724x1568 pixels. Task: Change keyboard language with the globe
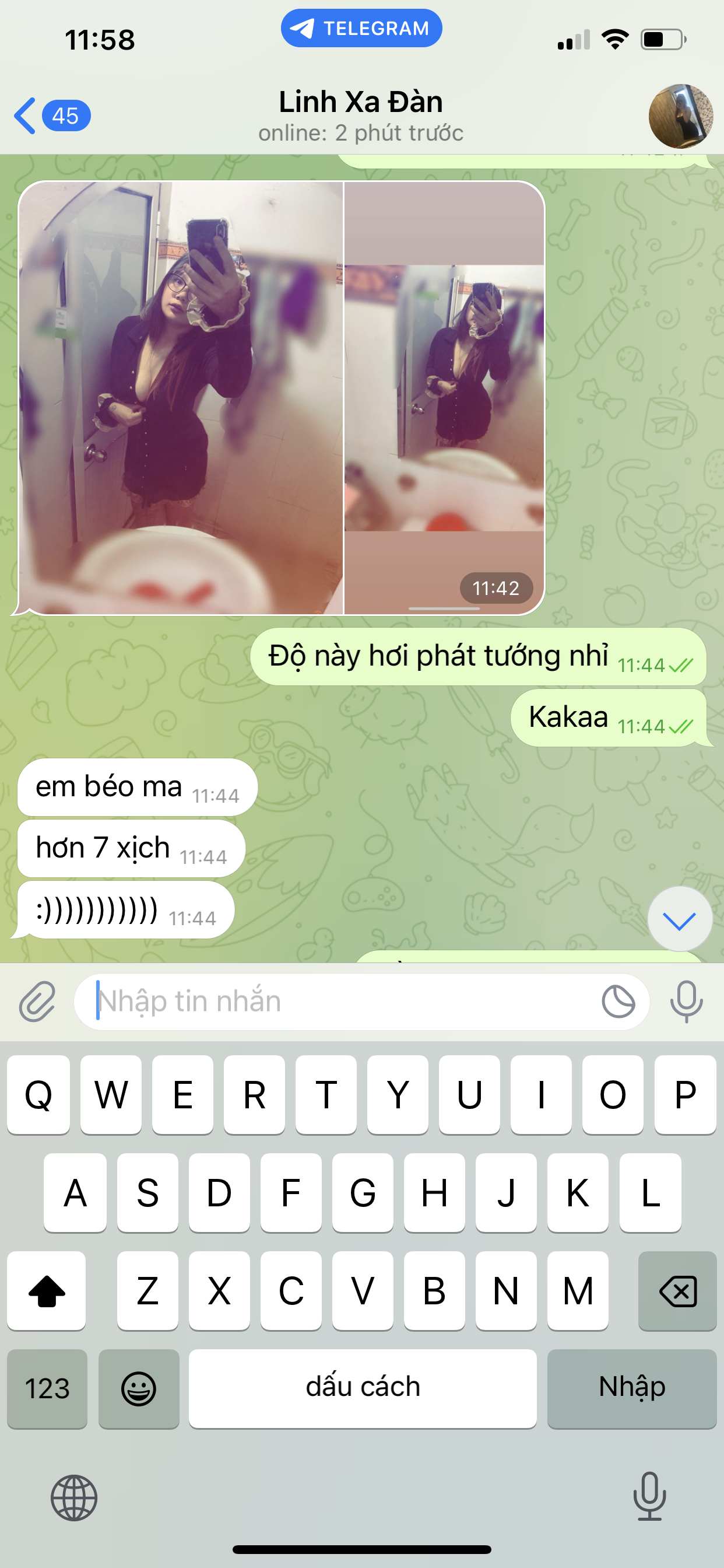(73, 1497)
